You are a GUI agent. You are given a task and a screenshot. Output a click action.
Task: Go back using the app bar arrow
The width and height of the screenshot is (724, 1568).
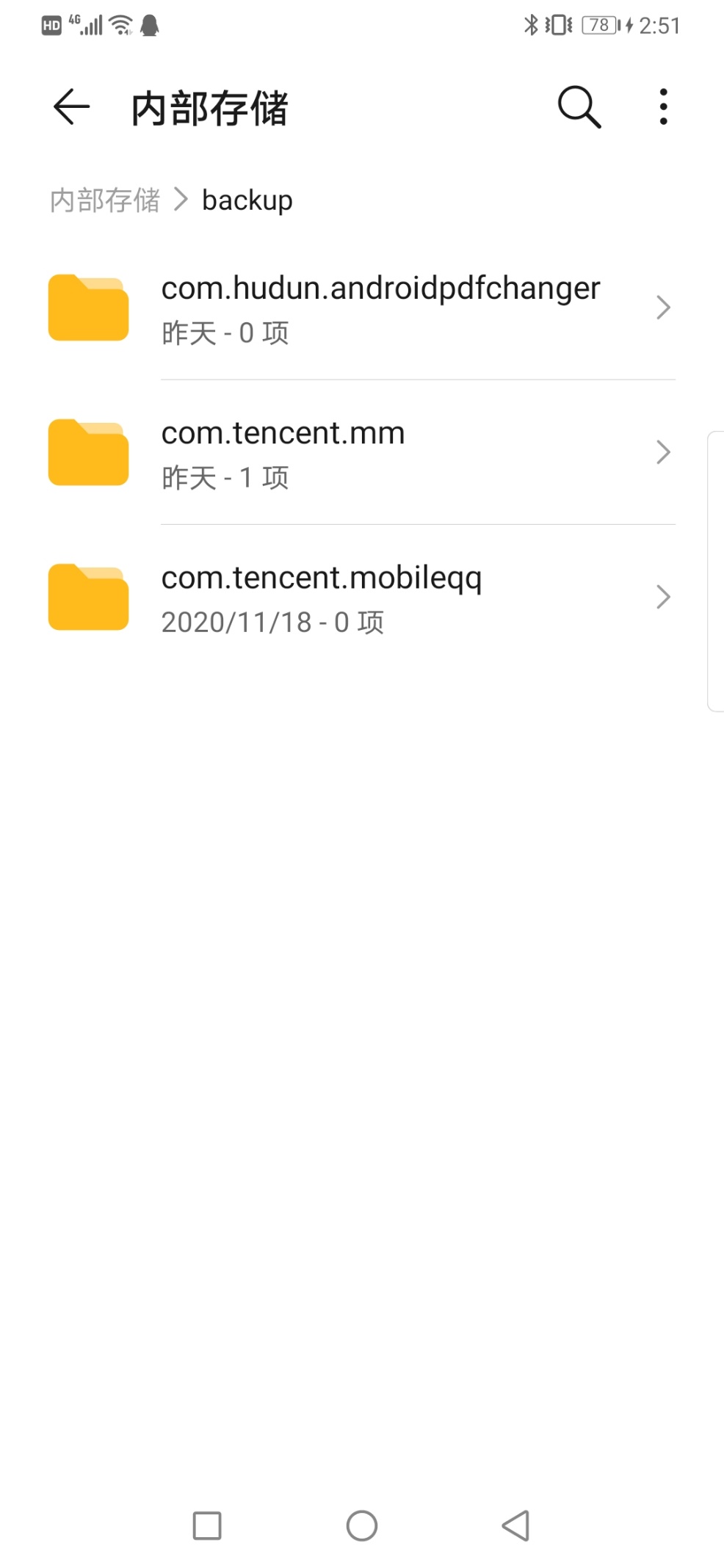pyautogui.click(x=72, y=107)
